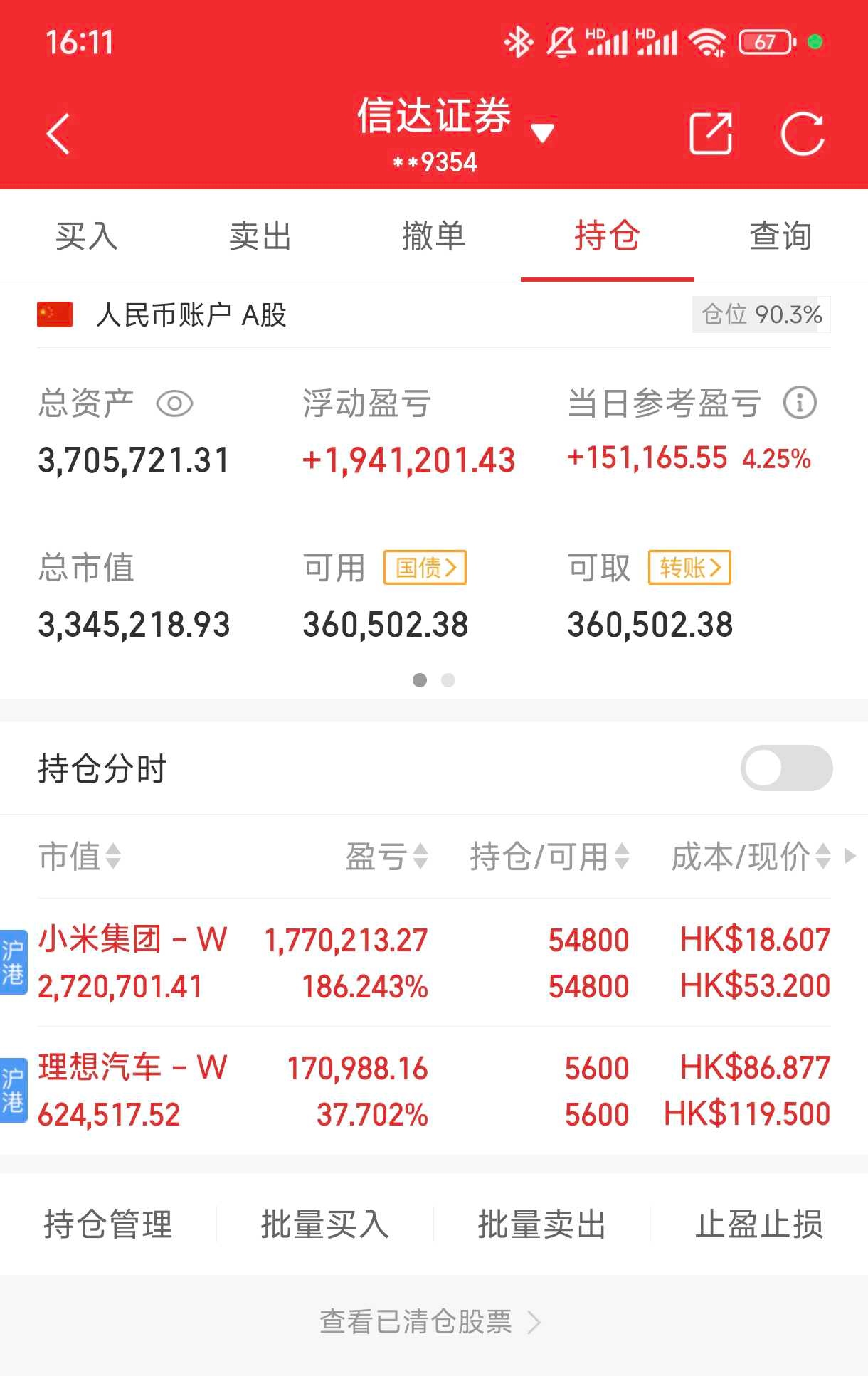This screenshot has width=868, height=1376.
Task: Tap the second page indicator dot
Action: [449, 681]
